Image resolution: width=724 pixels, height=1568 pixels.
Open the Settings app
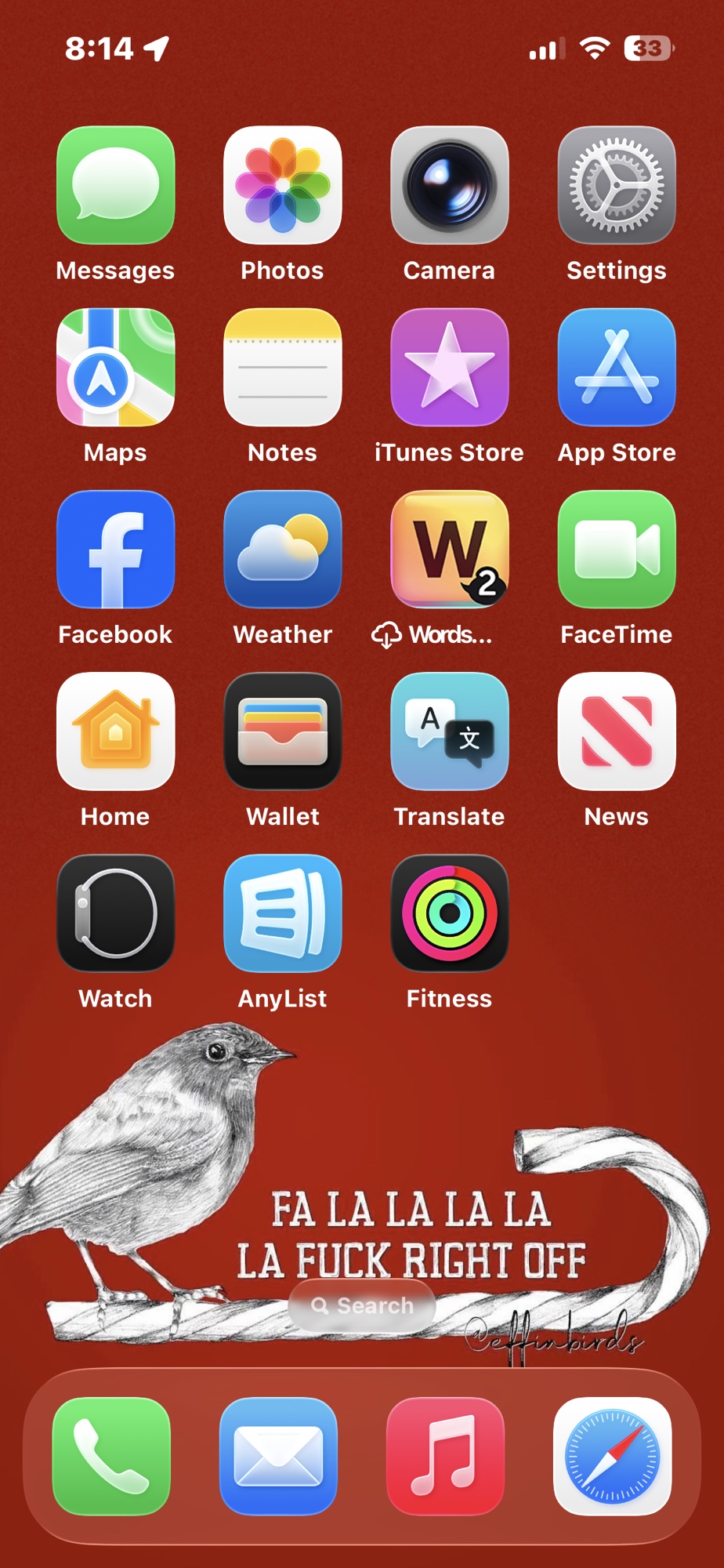coord(616,186)
